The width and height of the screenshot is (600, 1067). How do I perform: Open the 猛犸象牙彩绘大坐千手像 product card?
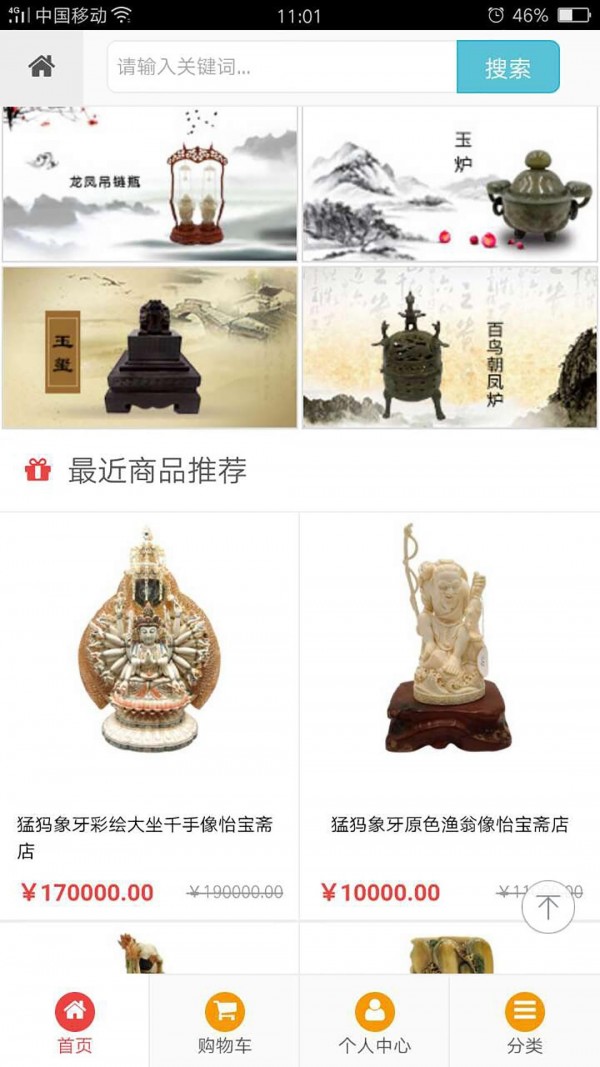pyautogui.click(x=149, y=716)
